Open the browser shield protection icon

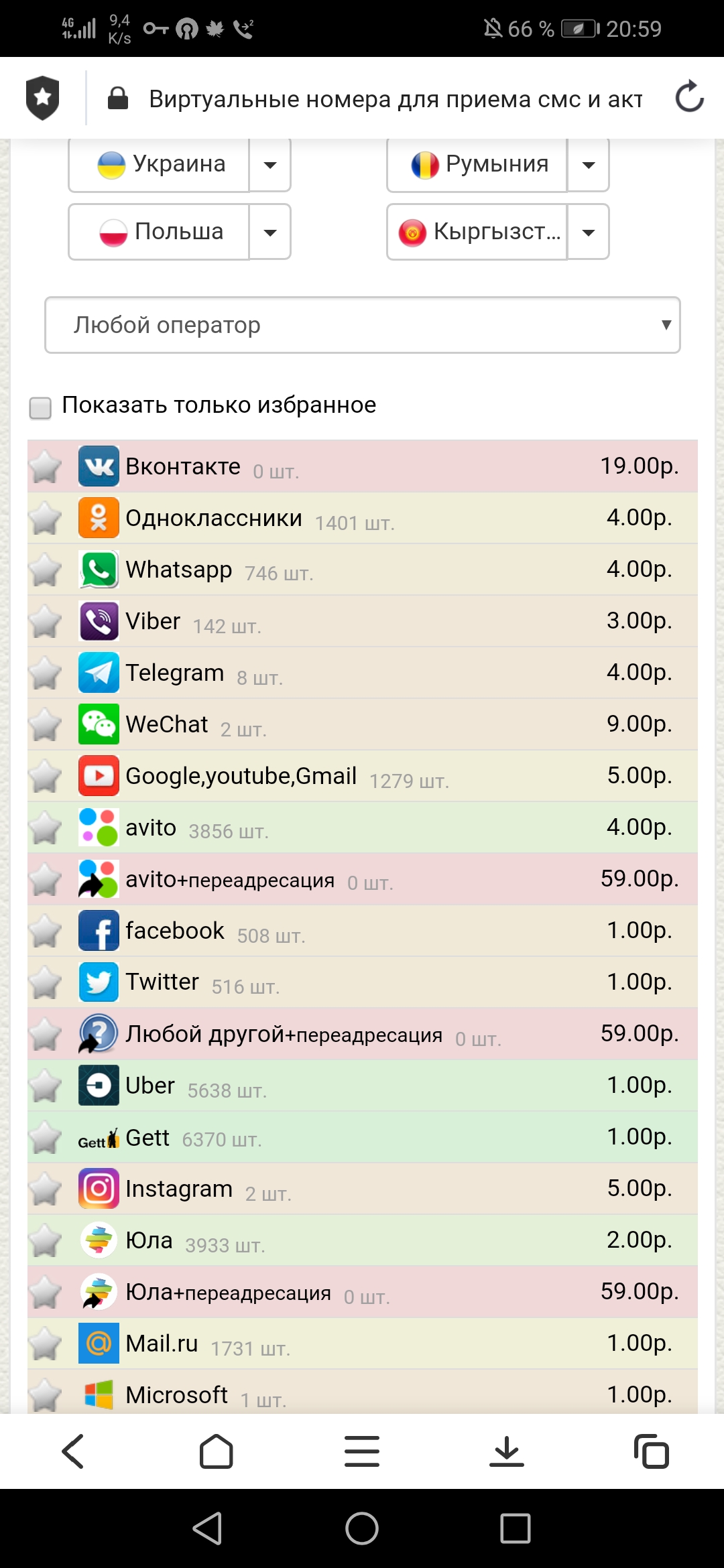(x=42, y=98)
